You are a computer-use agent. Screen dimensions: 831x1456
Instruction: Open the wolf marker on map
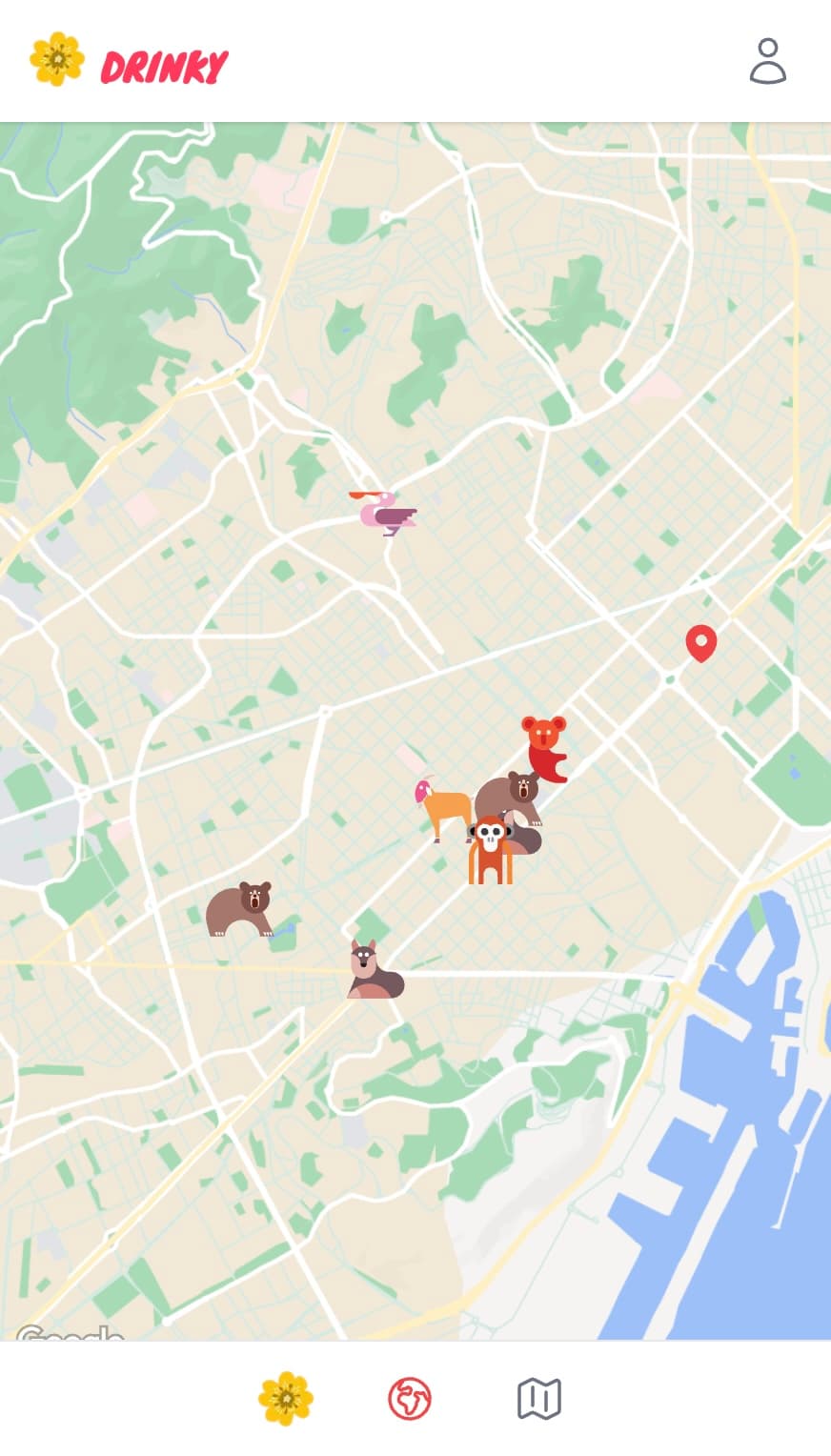click(373, 970)
